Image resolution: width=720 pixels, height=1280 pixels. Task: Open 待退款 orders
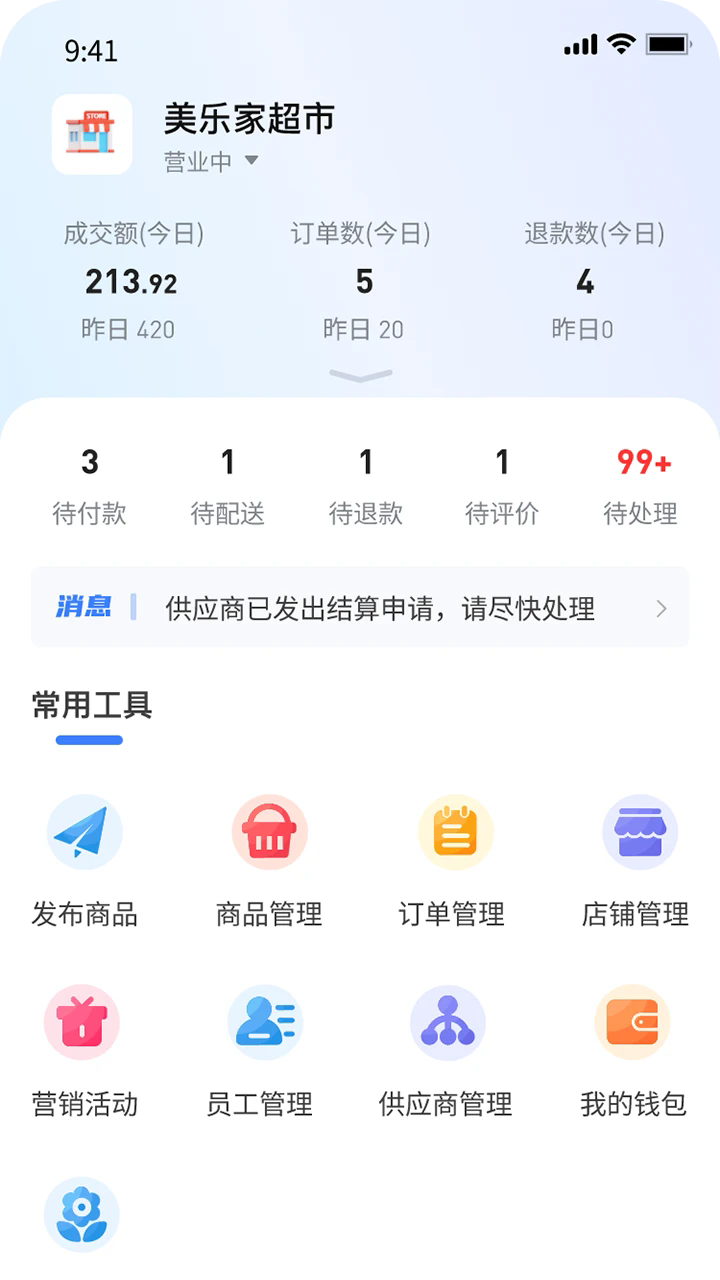[x=366, y=486]
